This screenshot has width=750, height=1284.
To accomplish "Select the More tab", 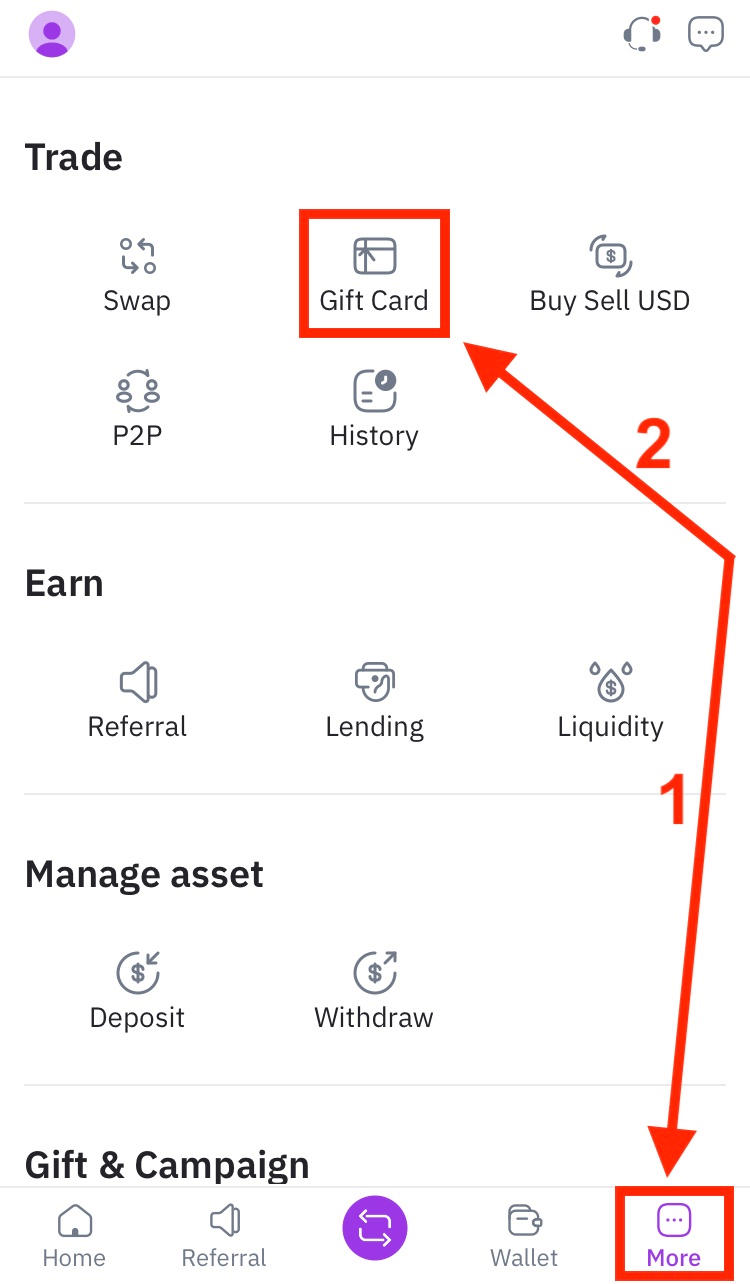I will pos(673,1236).
